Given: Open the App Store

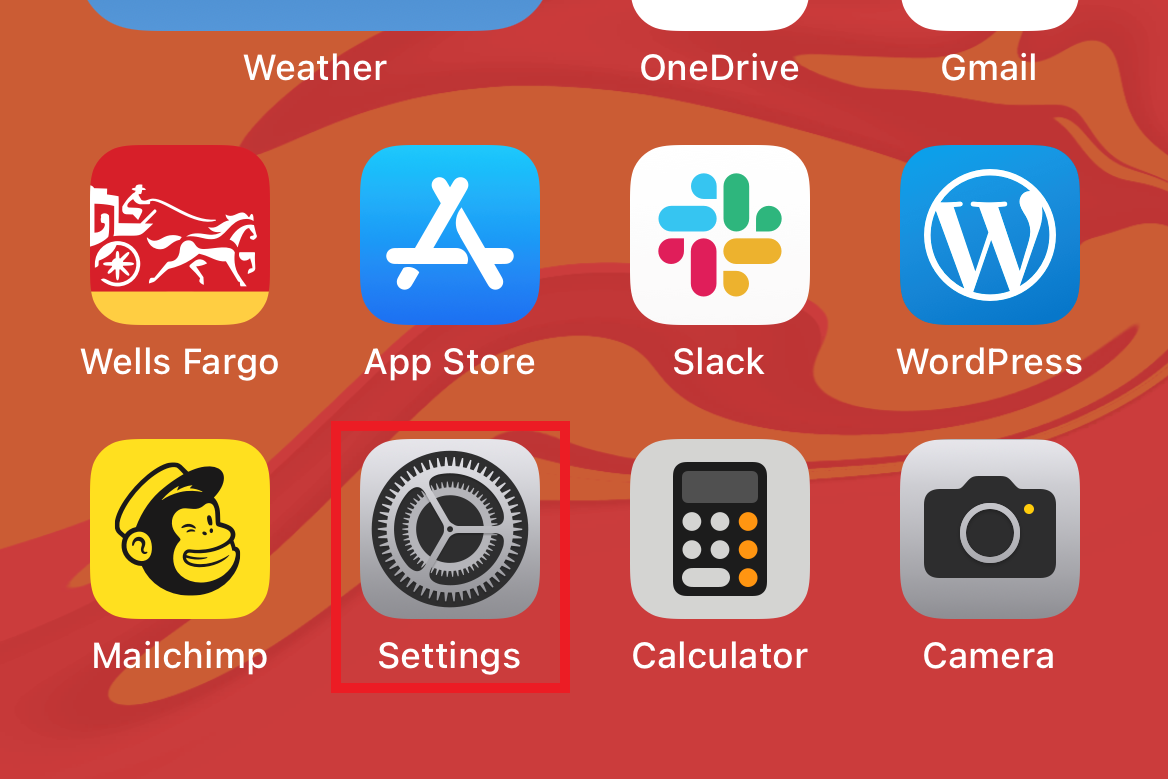Looking at the screenshot, I should [x=450, y=235].
